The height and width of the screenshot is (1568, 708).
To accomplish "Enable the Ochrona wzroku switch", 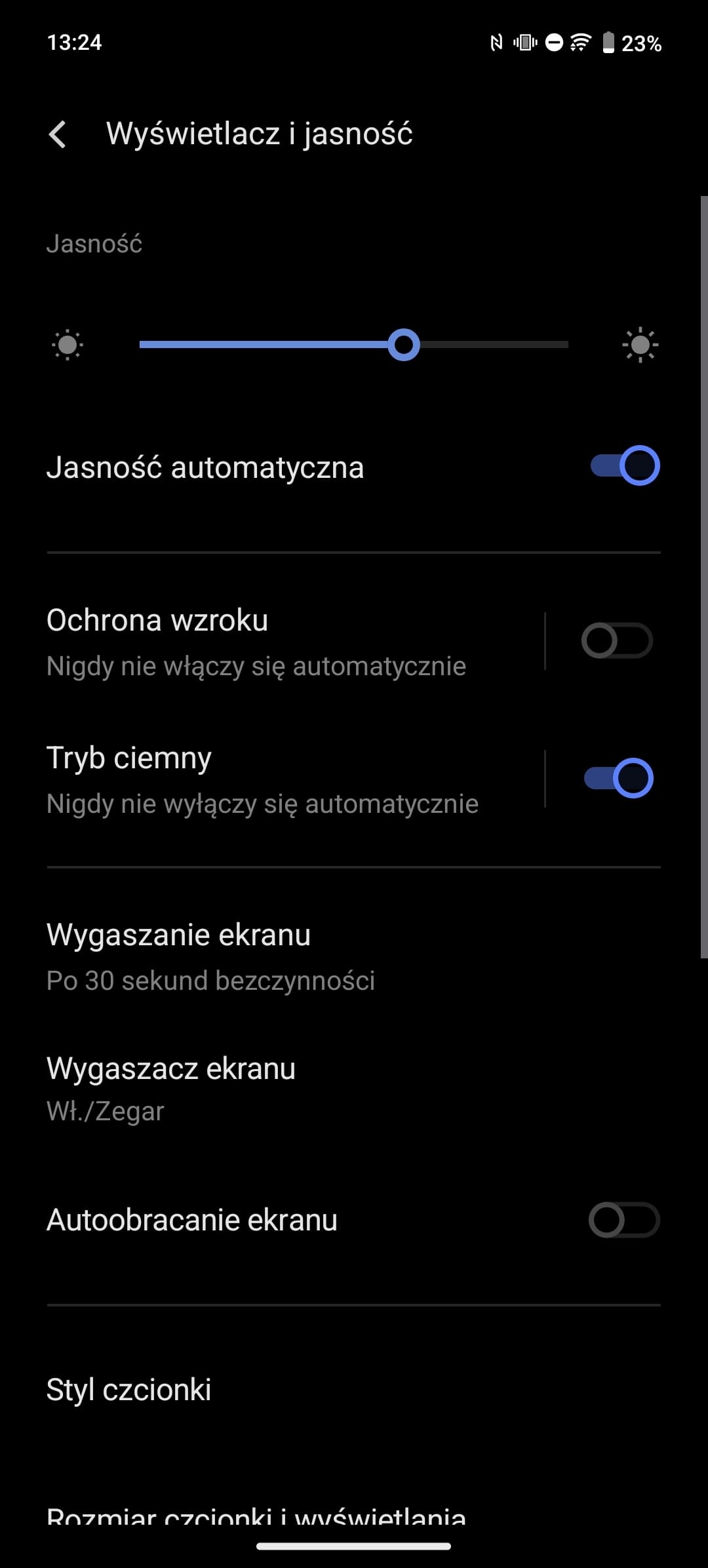I will (617, 640).
